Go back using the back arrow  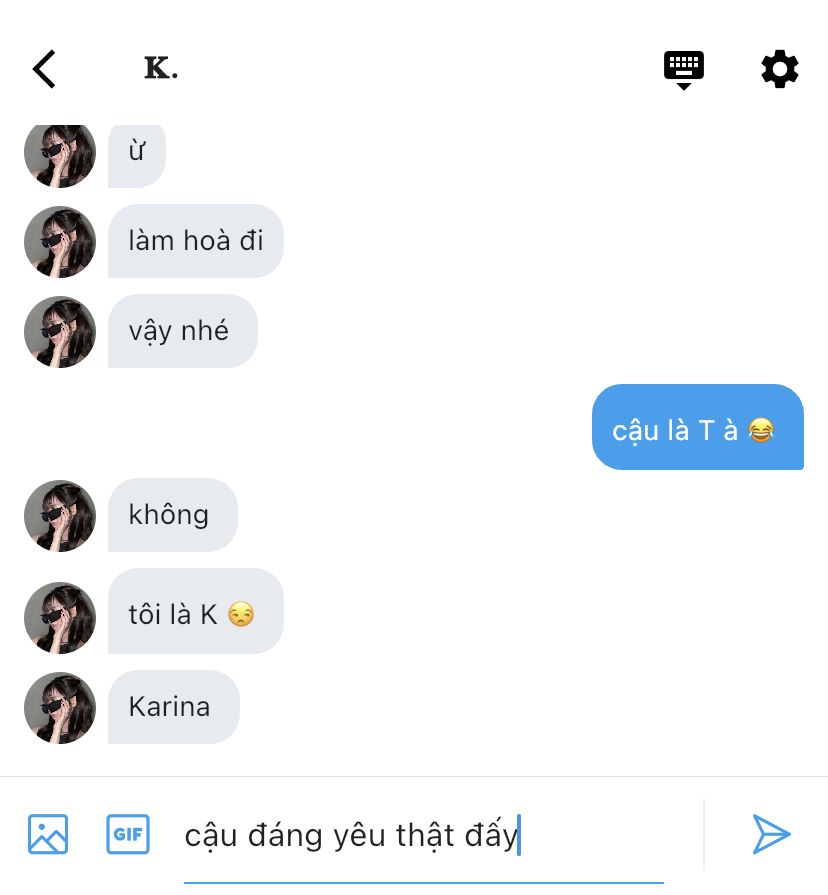pos(44,69)
